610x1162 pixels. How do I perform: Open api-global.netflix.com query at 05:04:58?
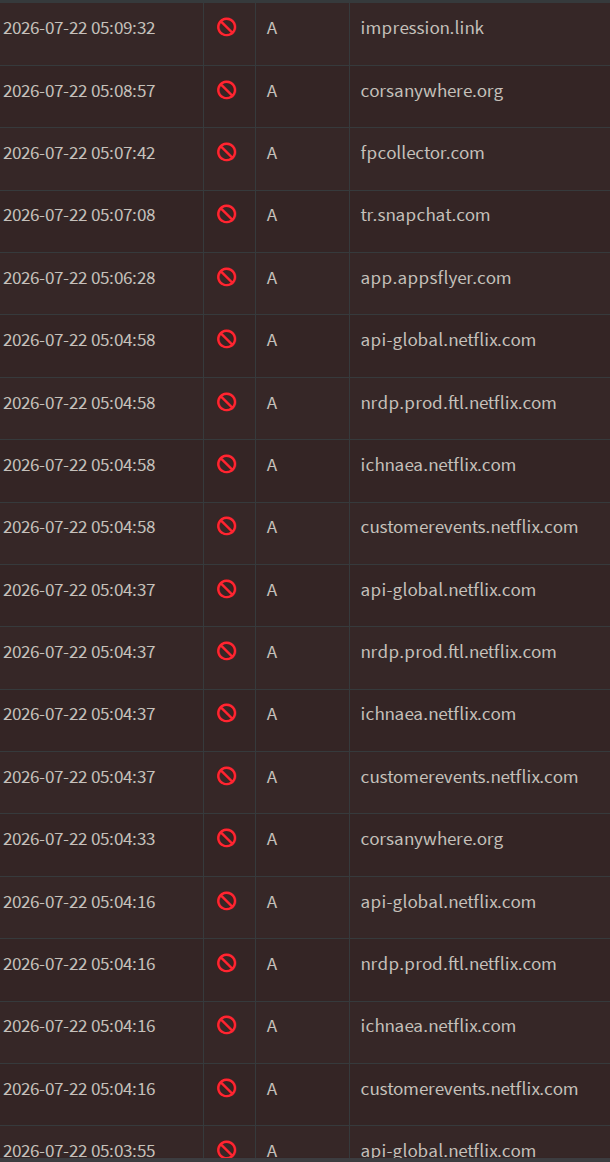(305, 340)
